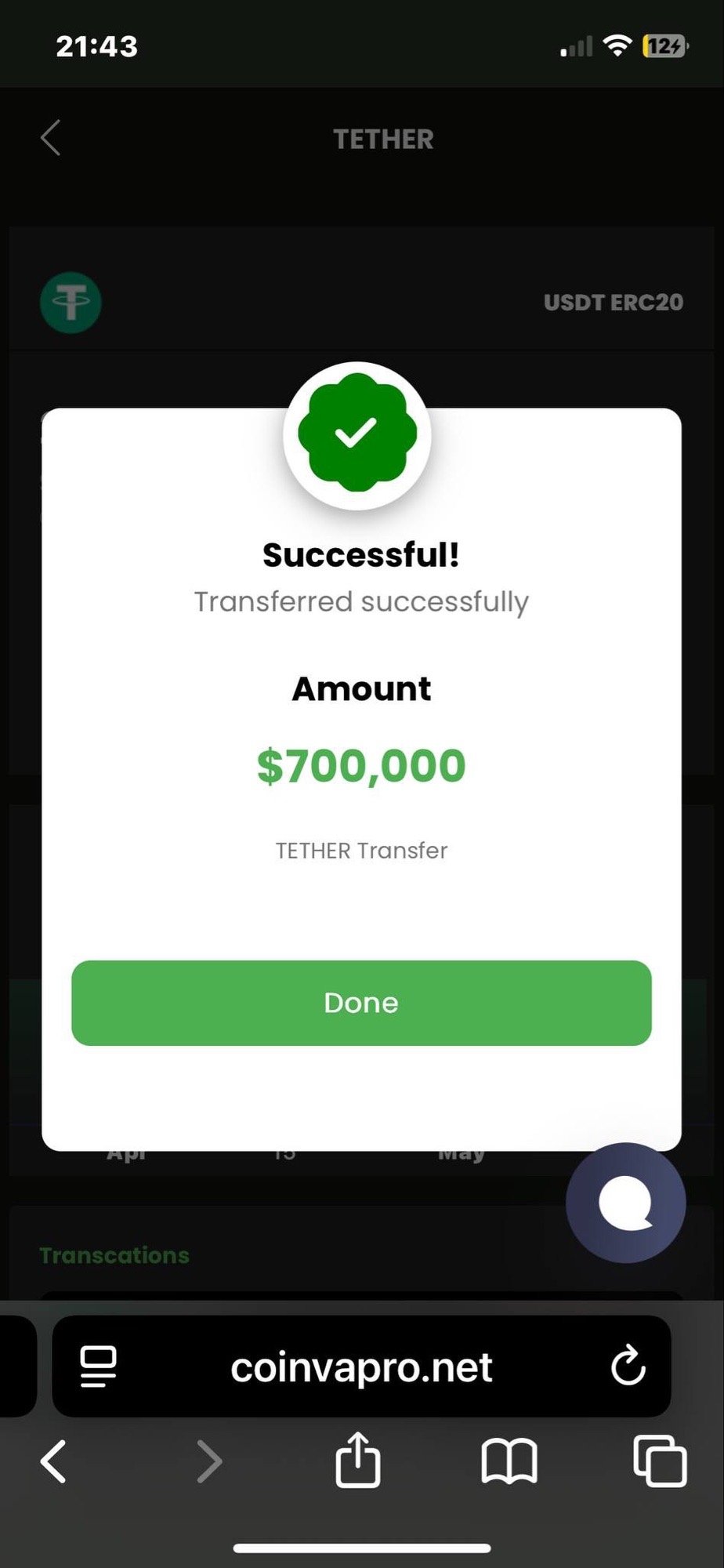Tap the coinvapro.net address bar
This screenshot has height=1568, width=724.
(361, 1367)
